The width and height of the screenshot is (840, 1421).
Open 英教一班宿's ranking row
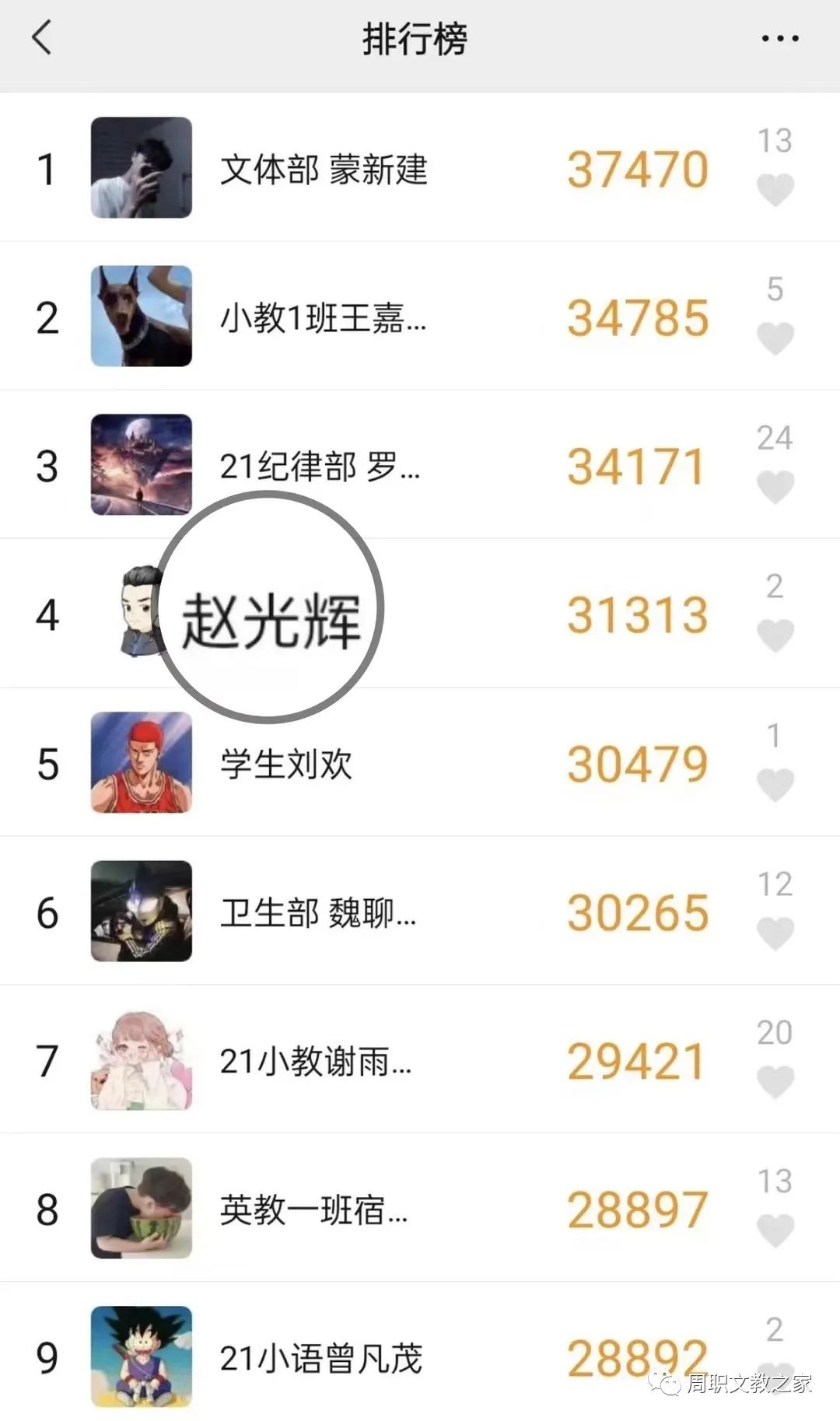pos(313,1209)
